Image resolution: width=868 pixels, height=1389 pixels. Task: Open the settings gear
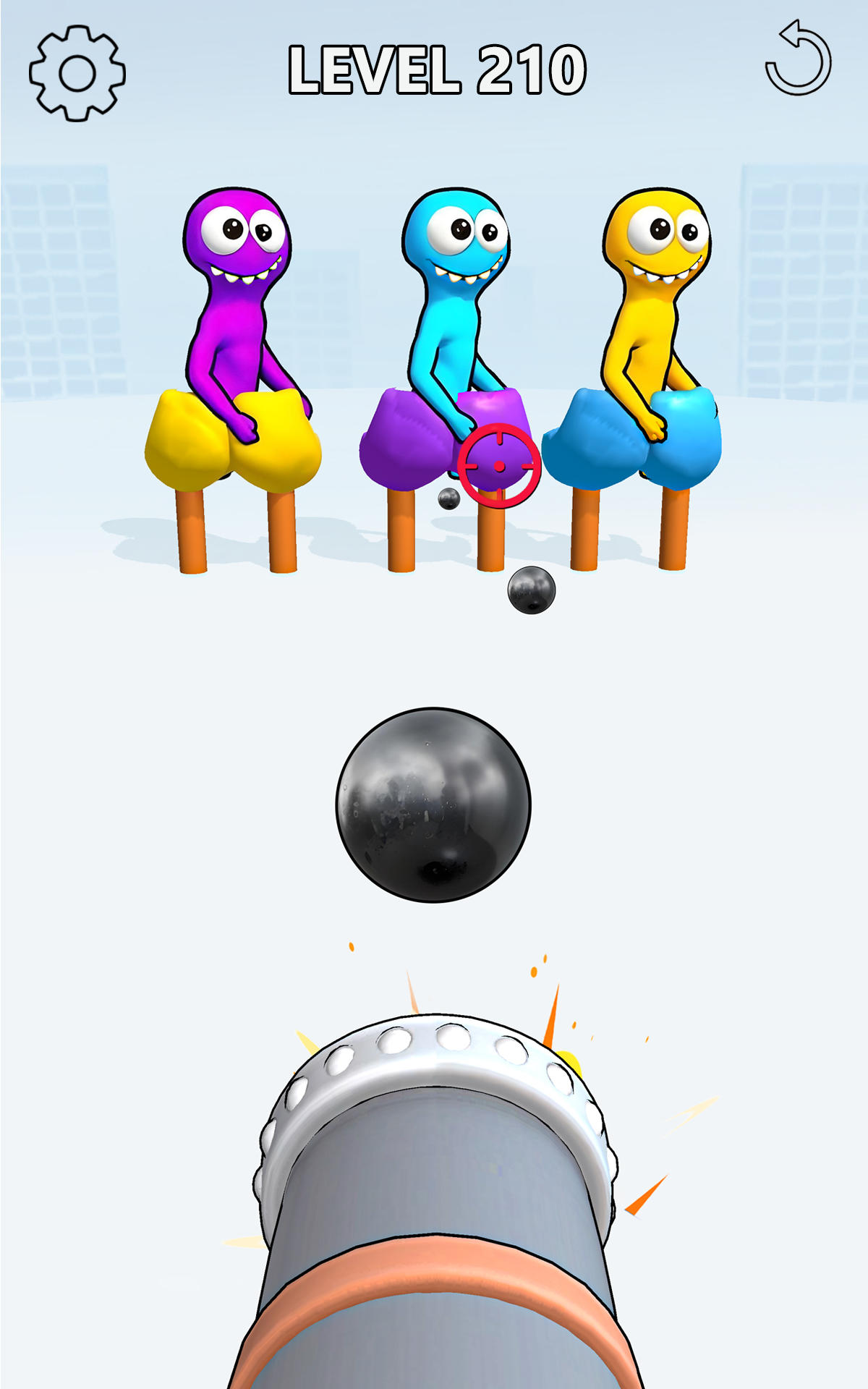click(77, 73)
